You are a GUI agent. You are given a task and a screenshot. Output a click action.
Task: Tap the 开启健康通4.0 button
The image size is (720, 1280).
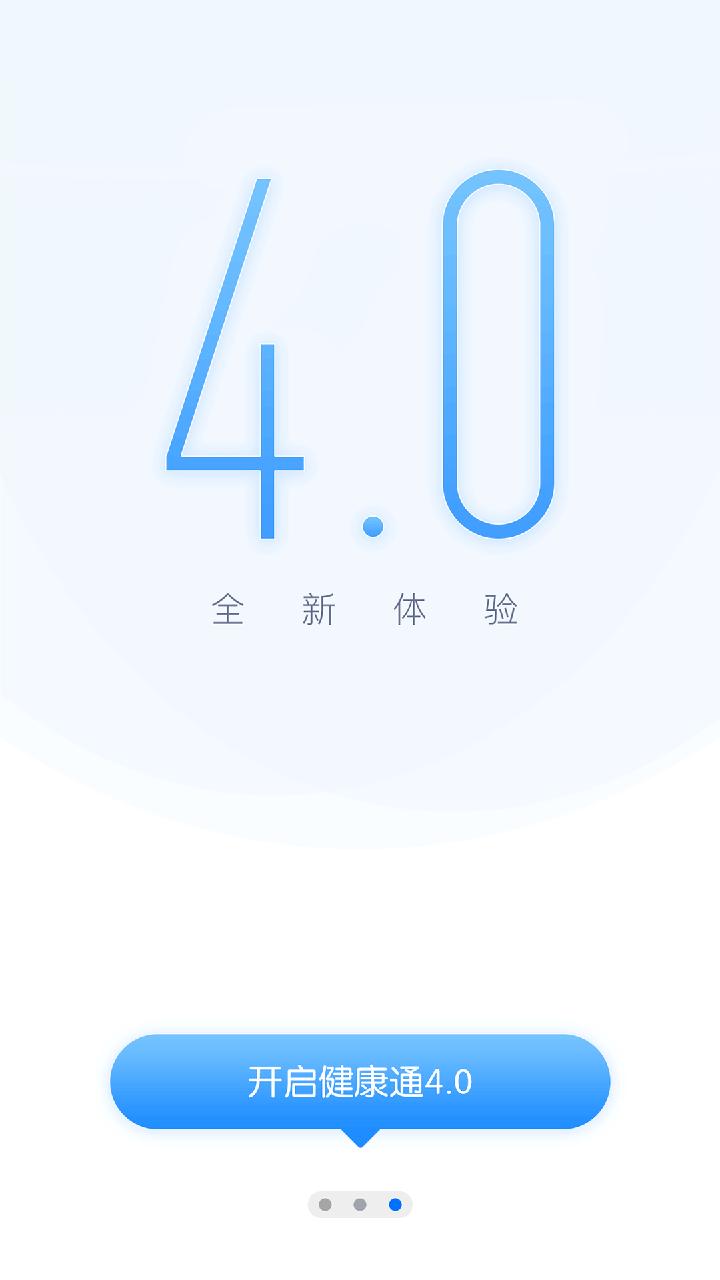(360, 1082)
